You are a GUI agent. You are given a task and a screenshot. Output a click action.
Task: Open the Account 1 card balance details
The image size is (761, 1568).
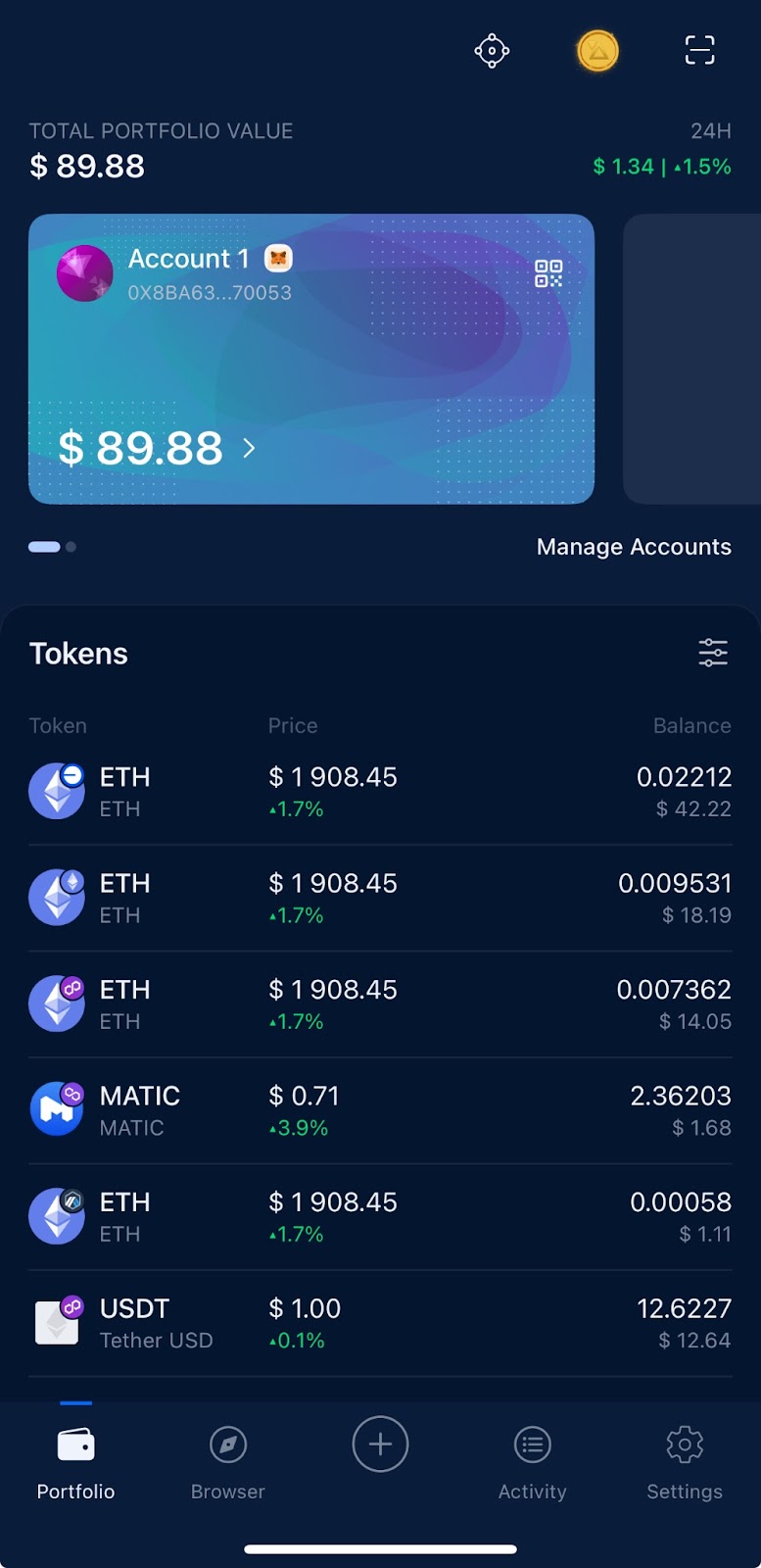(x=157, y=449)
